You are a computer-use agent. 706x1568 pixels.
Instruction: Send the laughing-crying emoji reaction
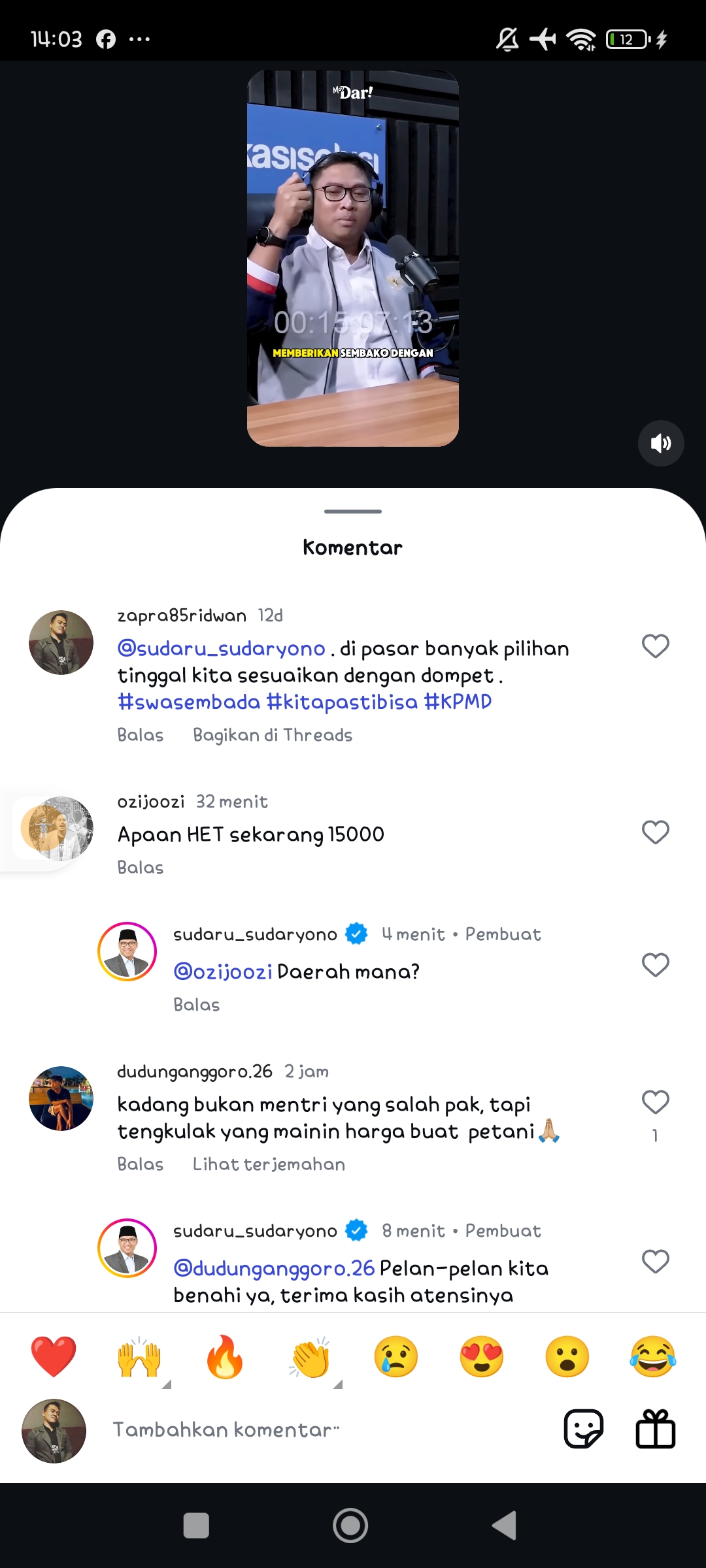(x=652, y=1357)
